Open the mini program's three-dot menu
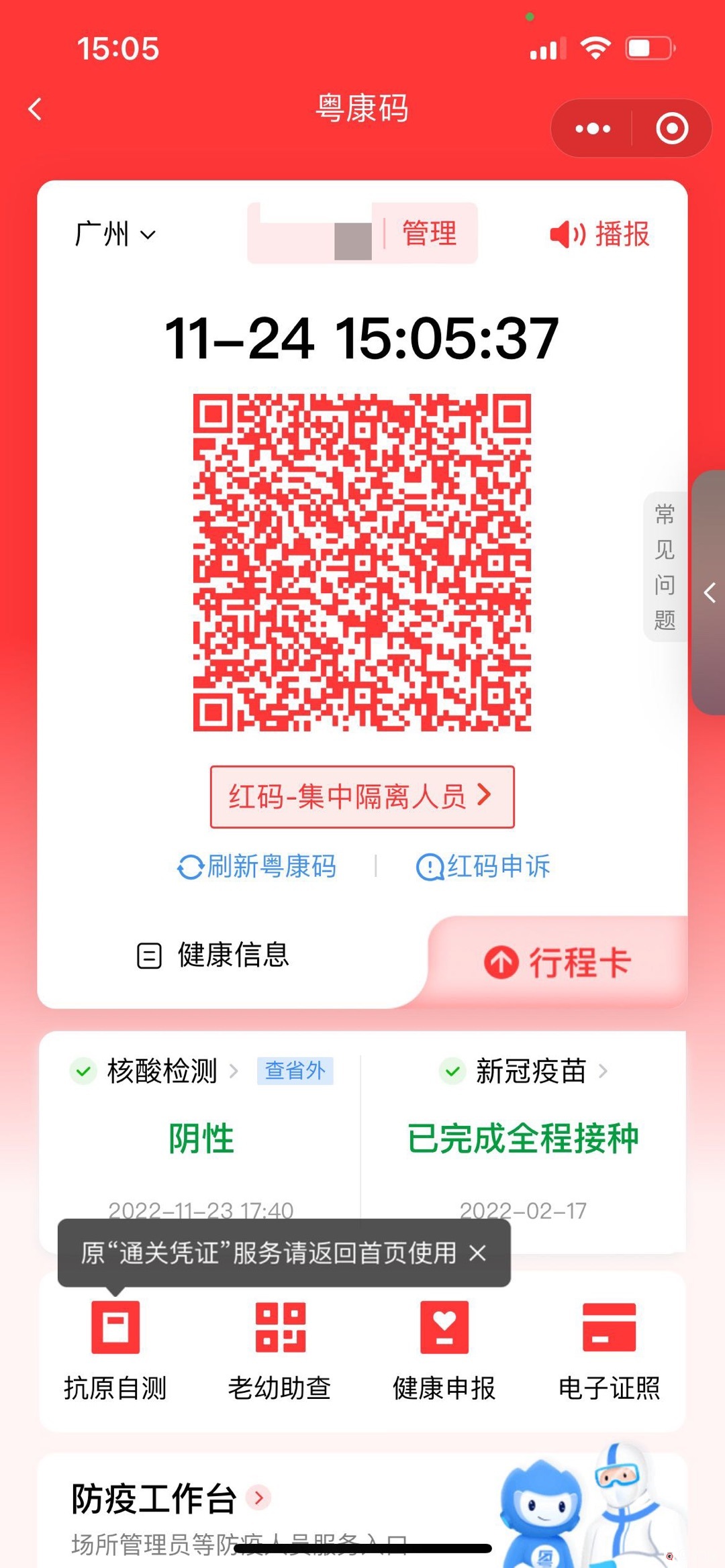This screenshot has height=1568, width=725. click(592, 129)
